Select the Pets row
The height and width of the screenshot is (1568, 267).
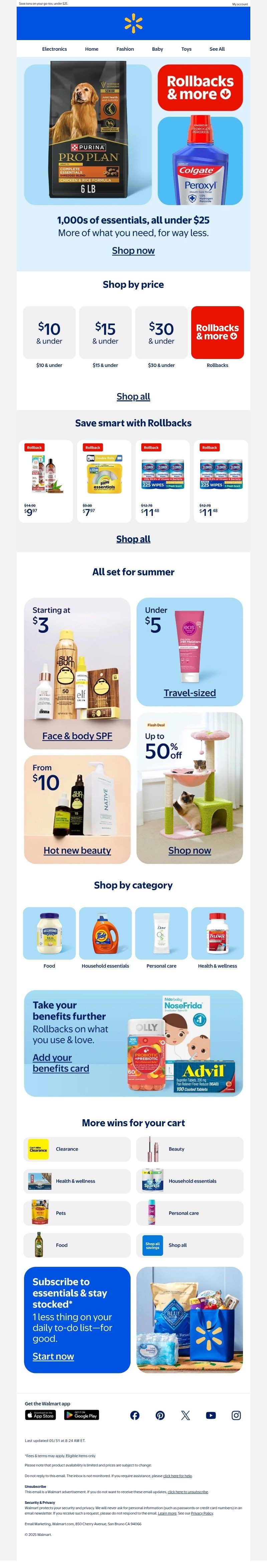tap(77, 1213)
